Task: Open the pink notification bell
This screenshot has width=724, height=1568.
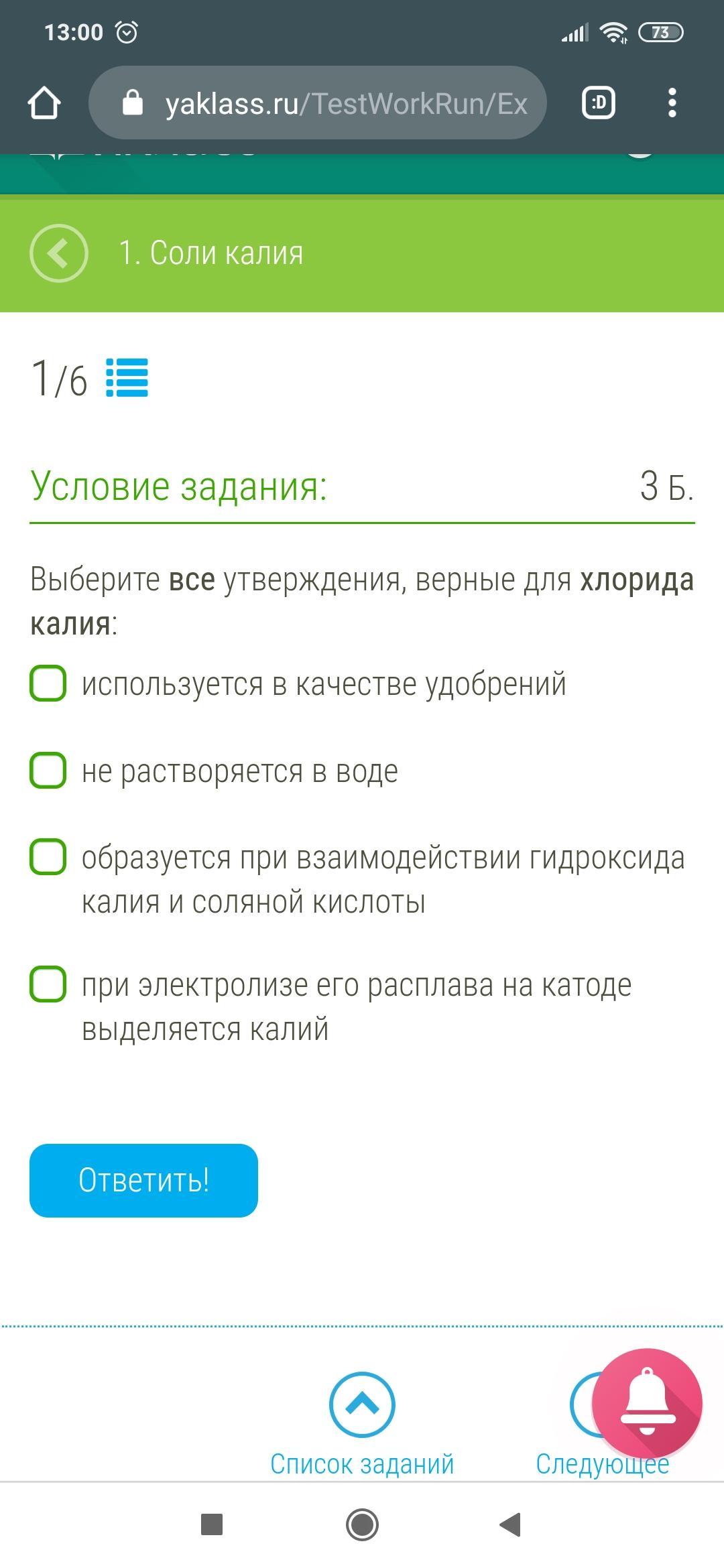Action: (x=647, y=1404)
